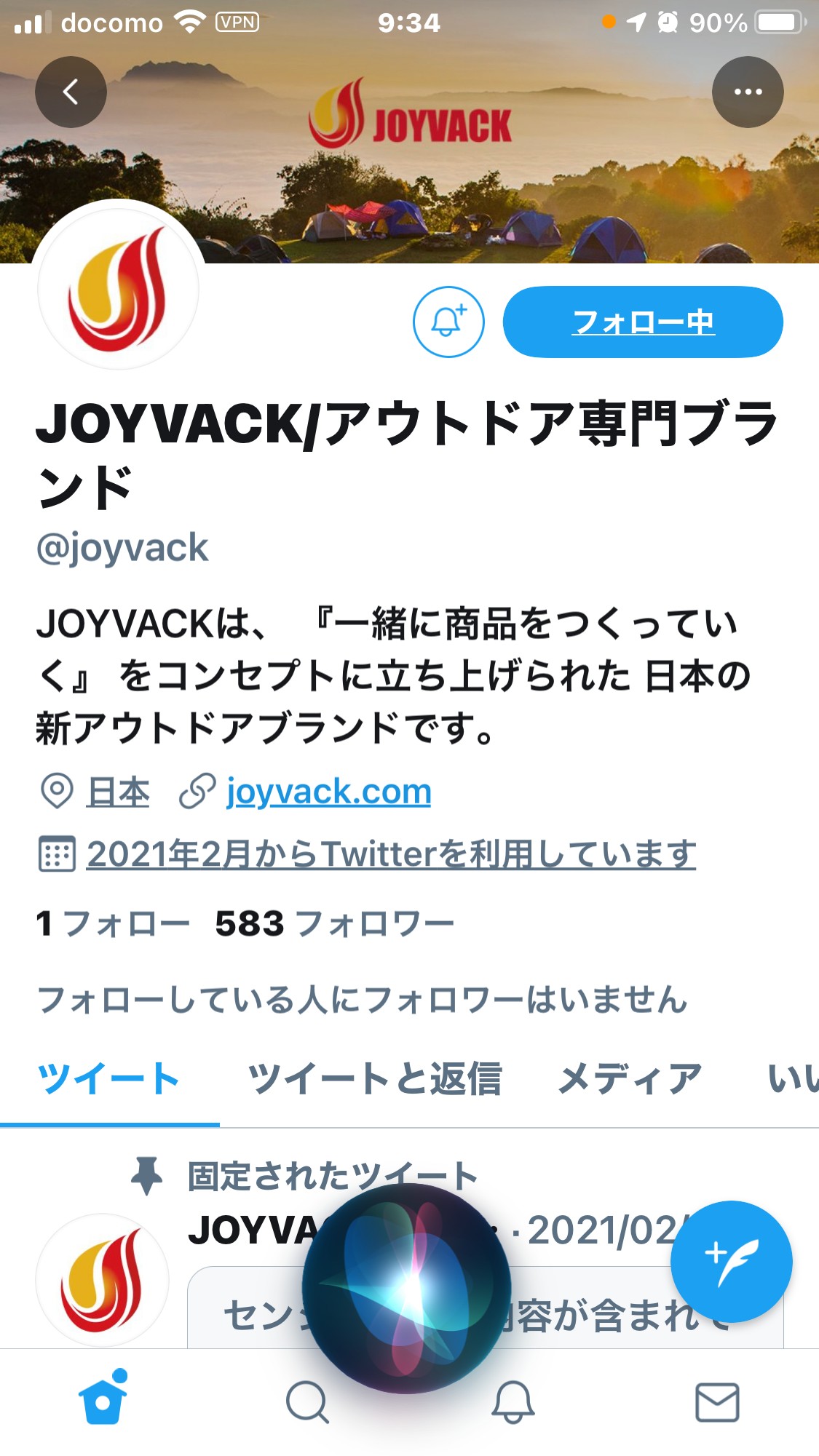Viewport: 819px width, 1456px height.
Task: Go to the home timeline tab
Action: coord(103,1400)
